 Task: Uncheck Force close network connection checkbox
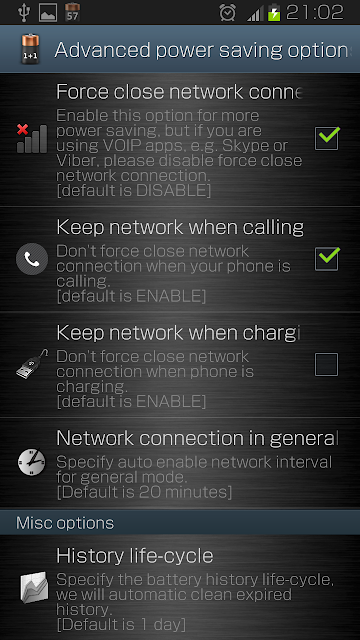pos(327,138)
